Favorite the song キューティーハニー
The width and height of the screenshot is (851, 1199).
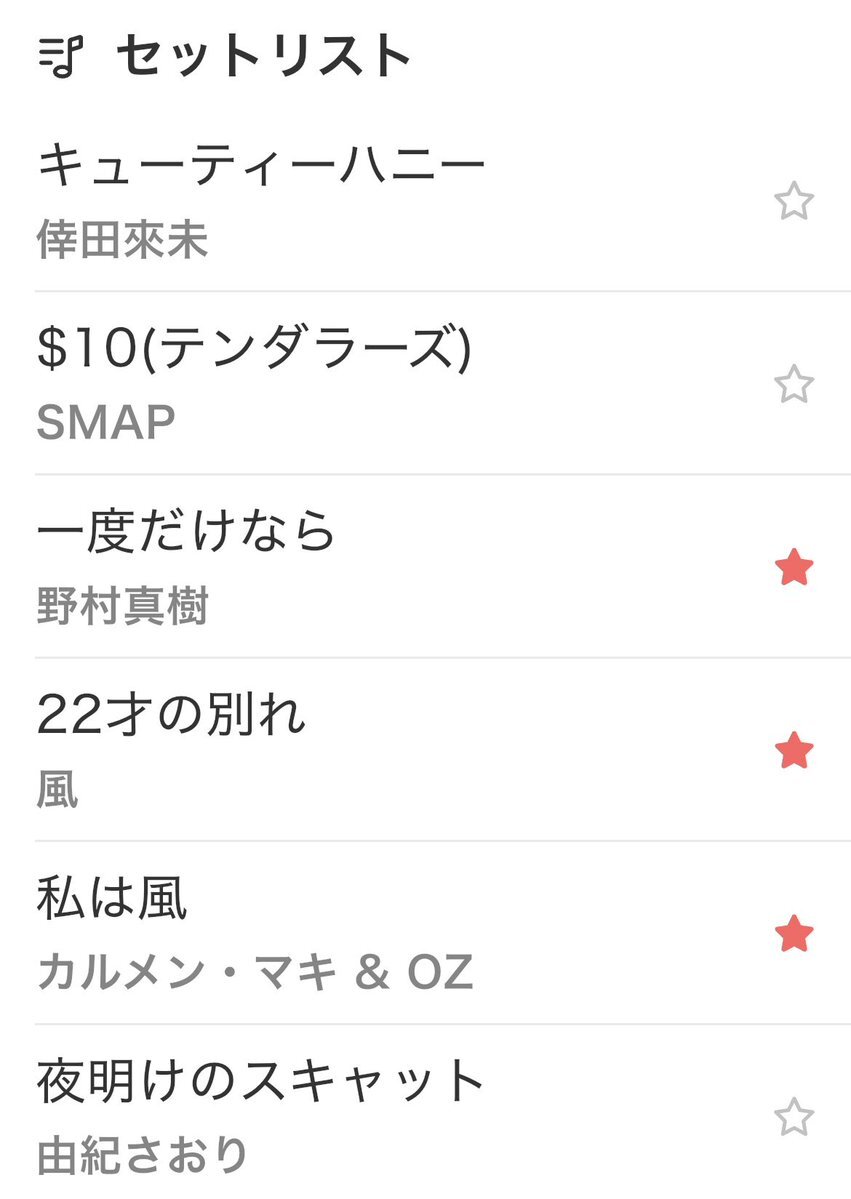coord(794,202)
